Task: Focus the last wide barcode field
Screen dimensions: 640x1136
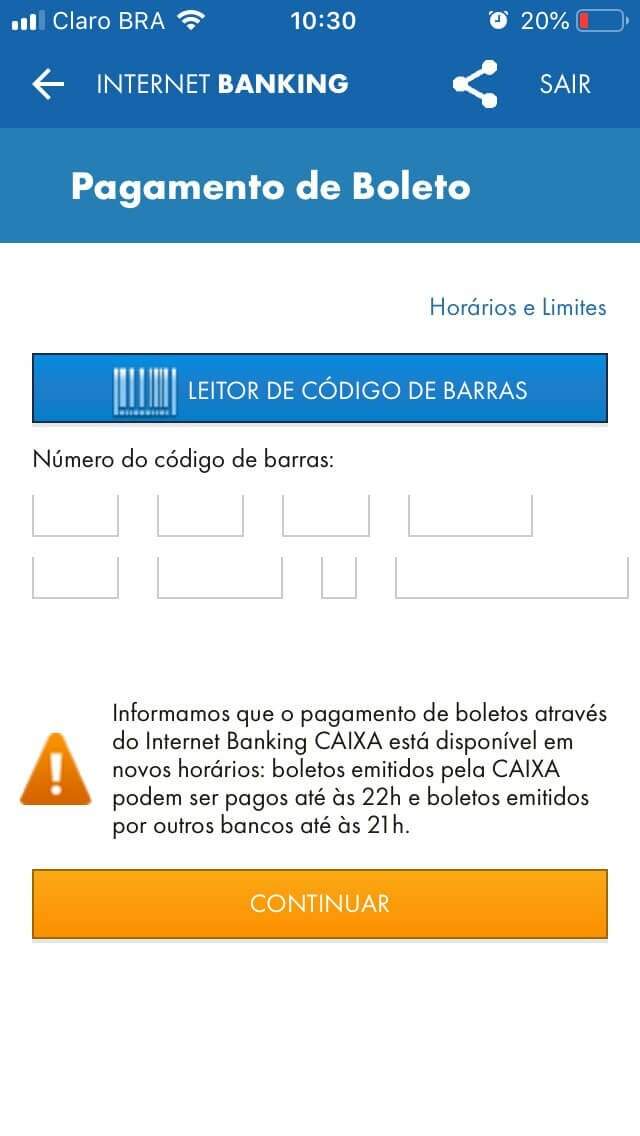Action: pyautogui.click(x=511, y=577)
